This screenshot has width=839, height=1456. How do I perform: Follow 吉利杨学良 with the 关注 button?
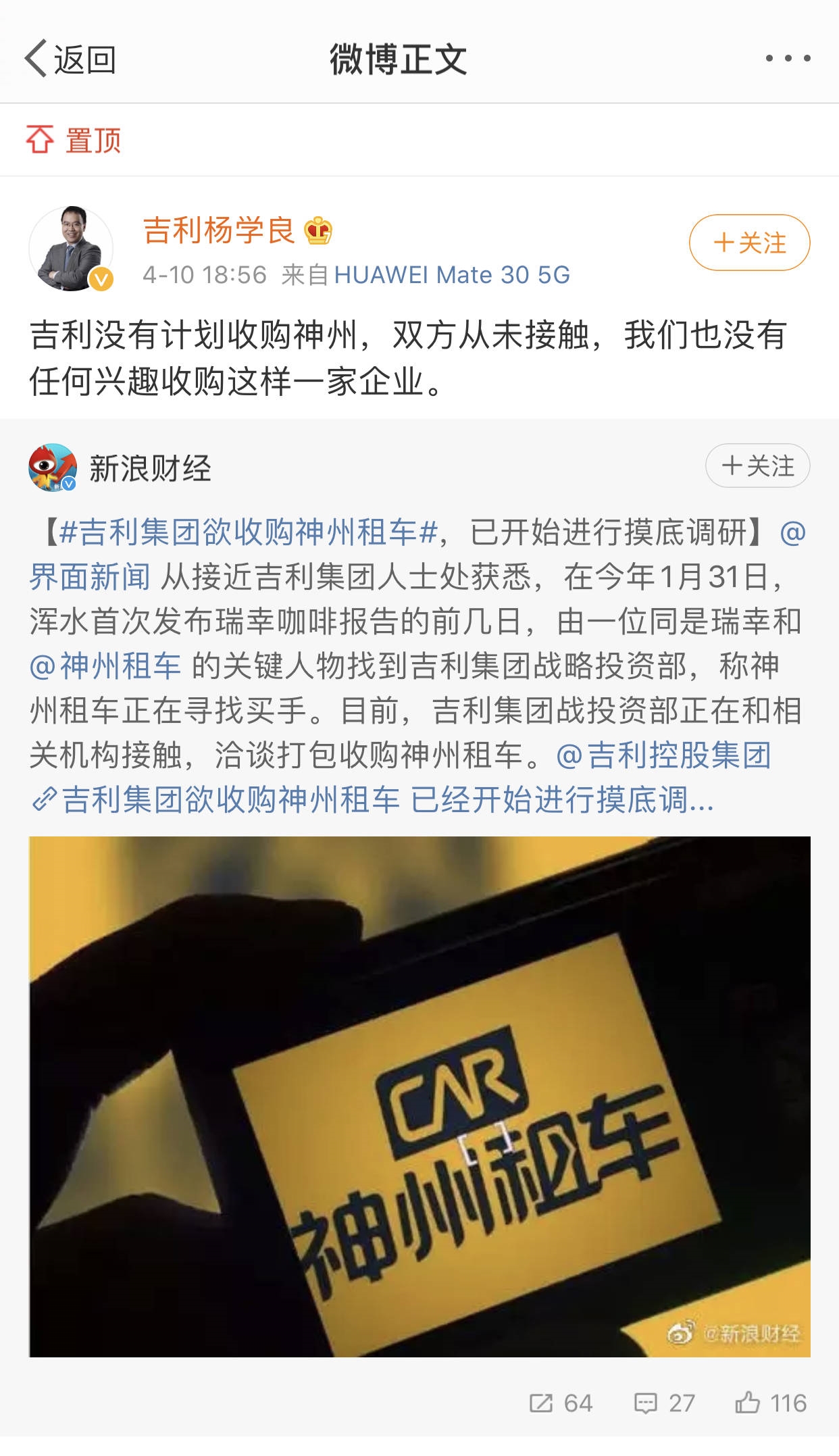[x=749, y=243]
